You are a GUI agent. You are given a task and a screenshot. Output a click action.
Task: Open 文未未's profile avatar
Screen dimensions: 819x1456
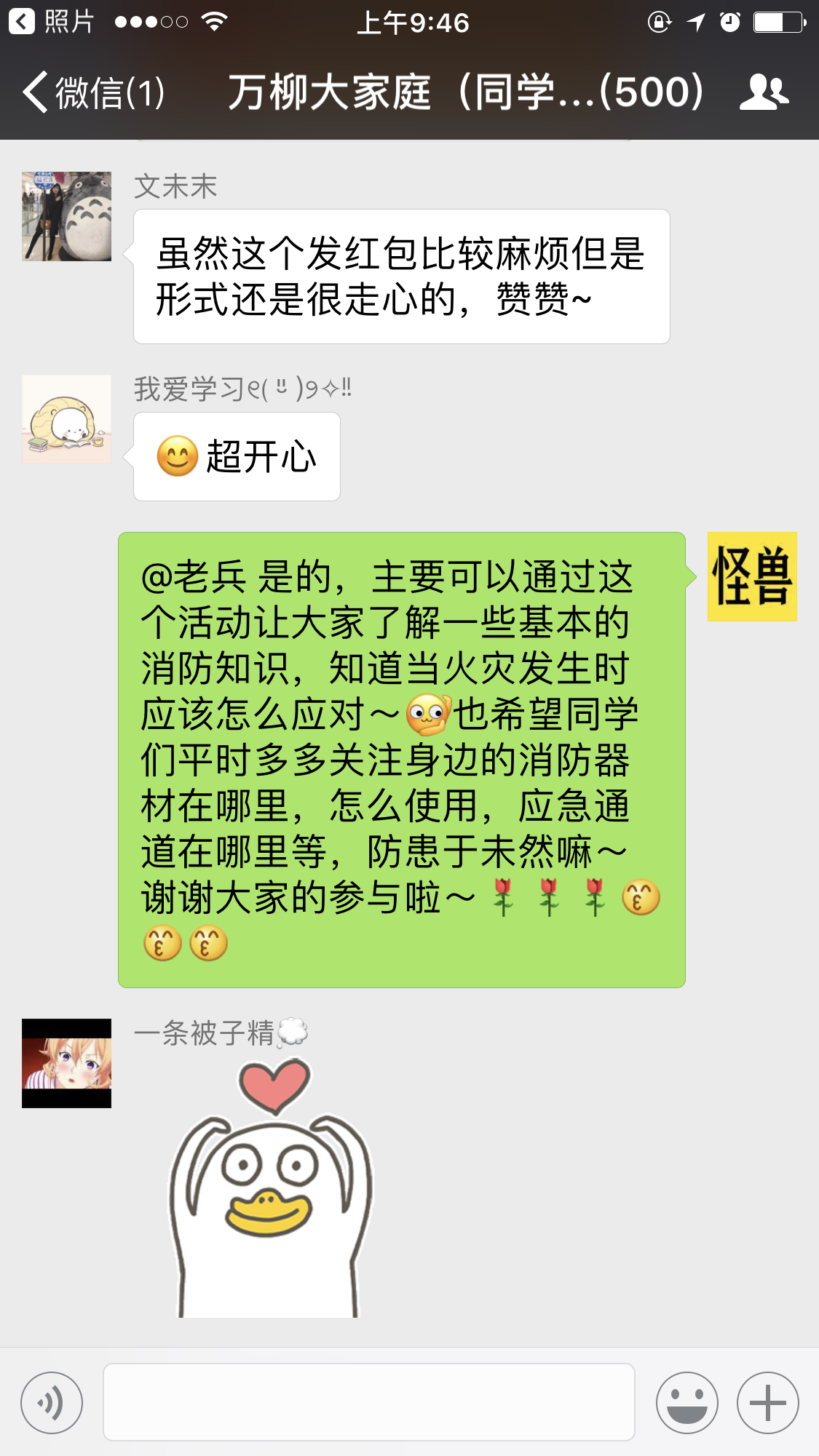67,216
